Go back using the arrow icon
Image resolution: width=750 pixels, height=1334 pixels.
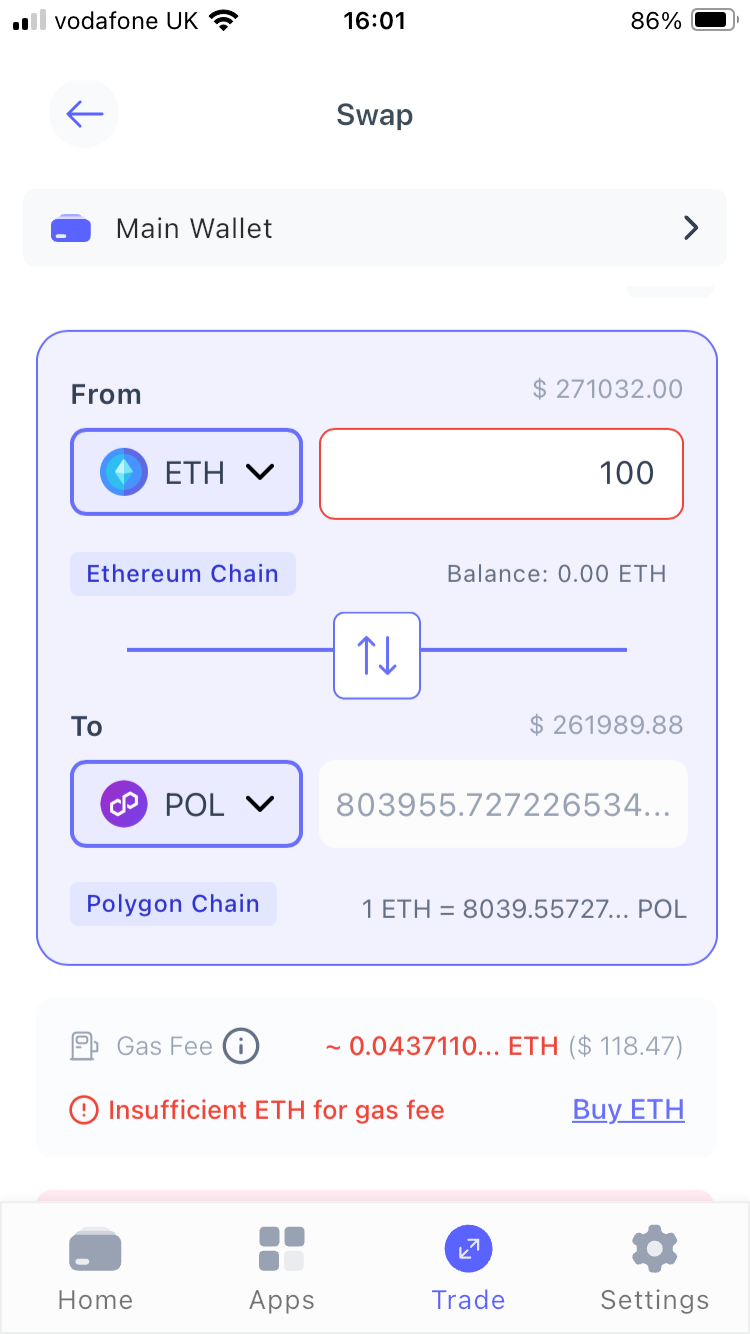tap(84, 114)
